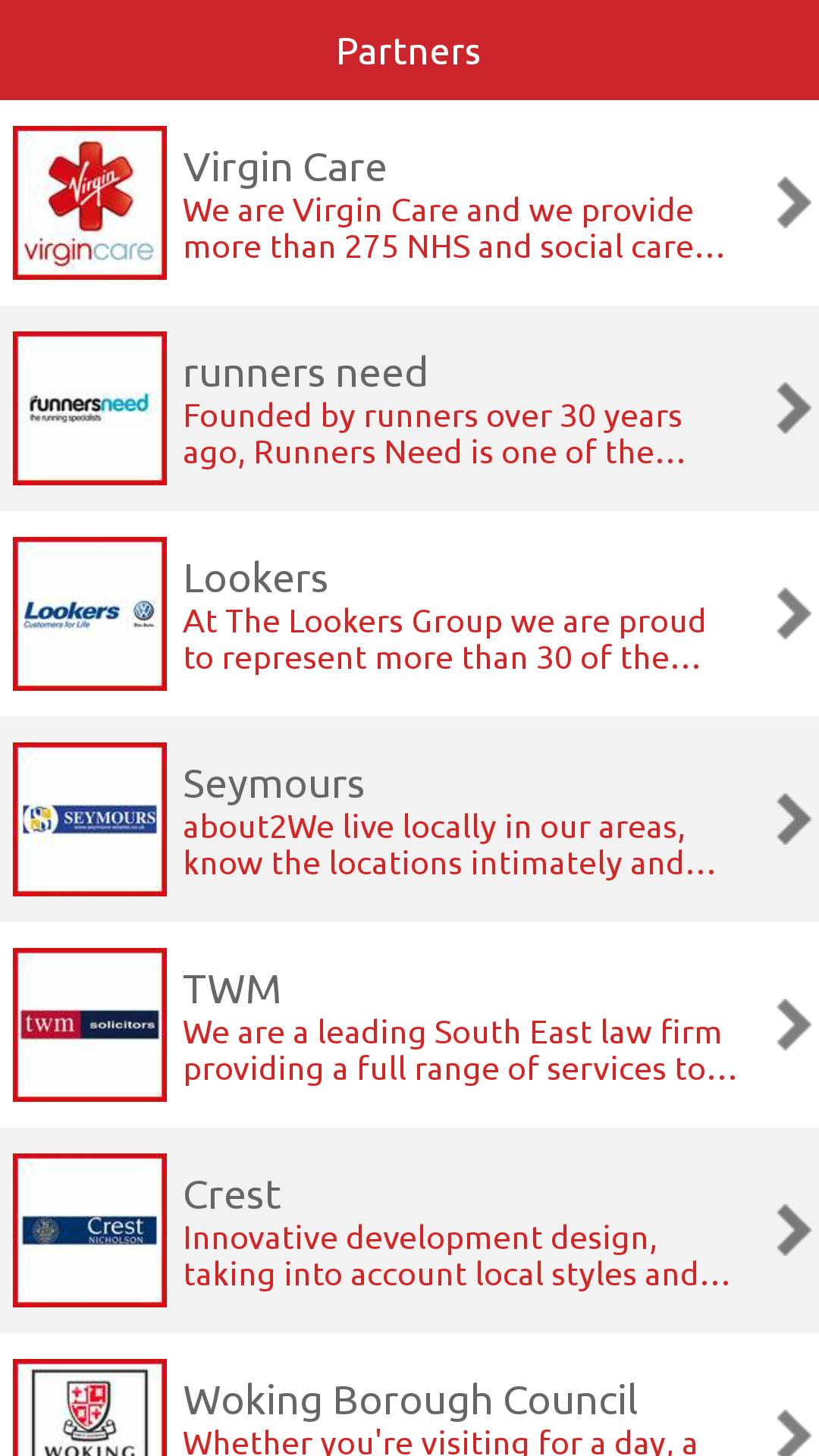This screenshot has height=1456, width=819.
Task: Open Seymours partner information
Action: coord(409,820)
